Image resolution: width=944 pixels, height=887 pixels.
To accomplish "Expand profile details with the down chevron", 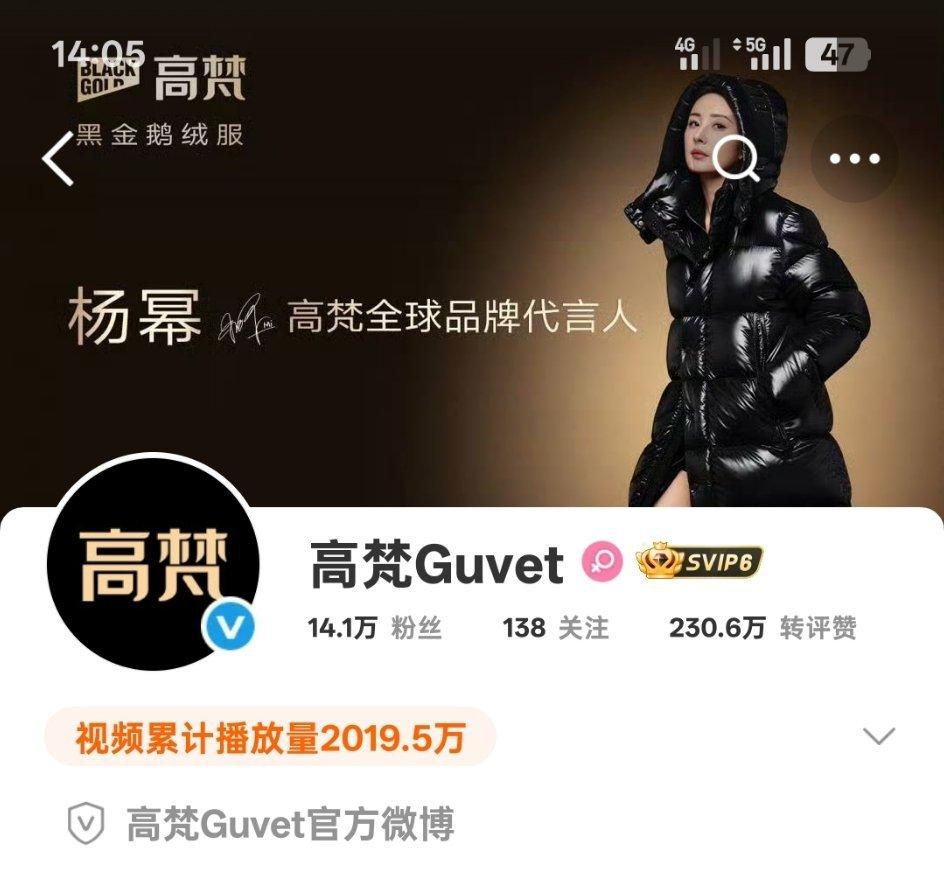I will (x=878, y=737).
